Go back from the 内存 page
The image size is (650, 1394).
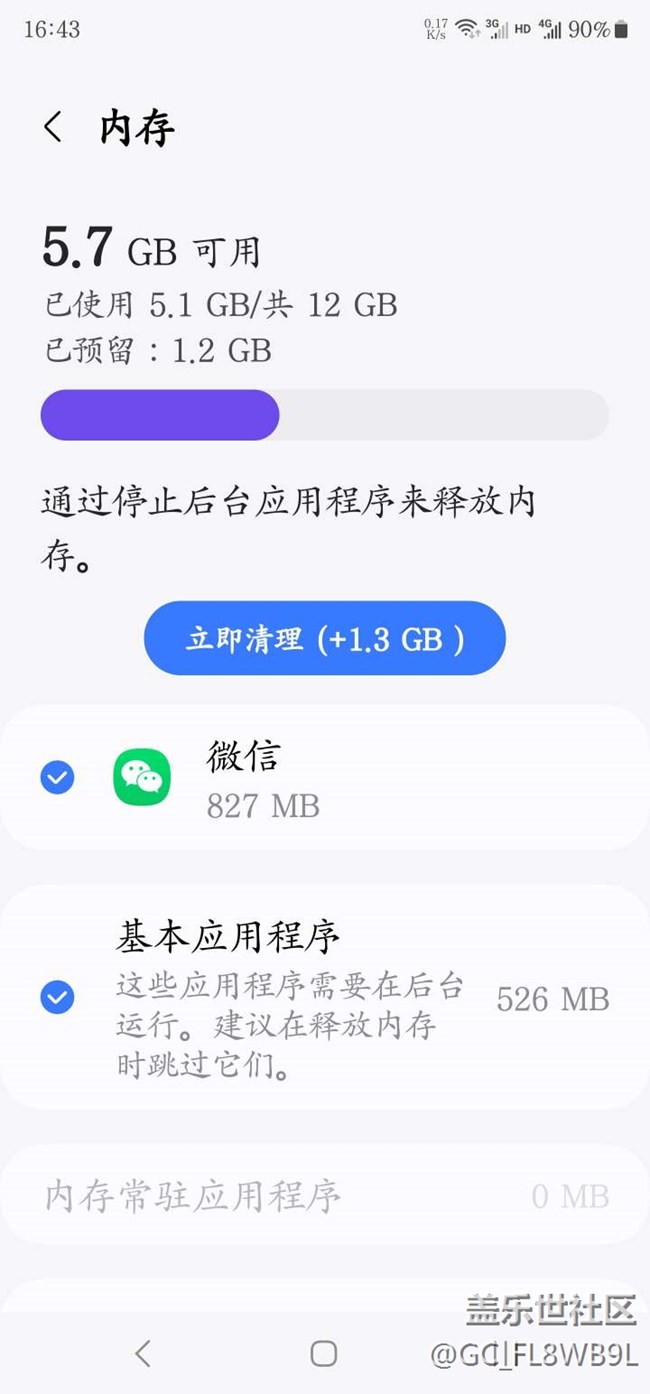[x=54, y=128]
